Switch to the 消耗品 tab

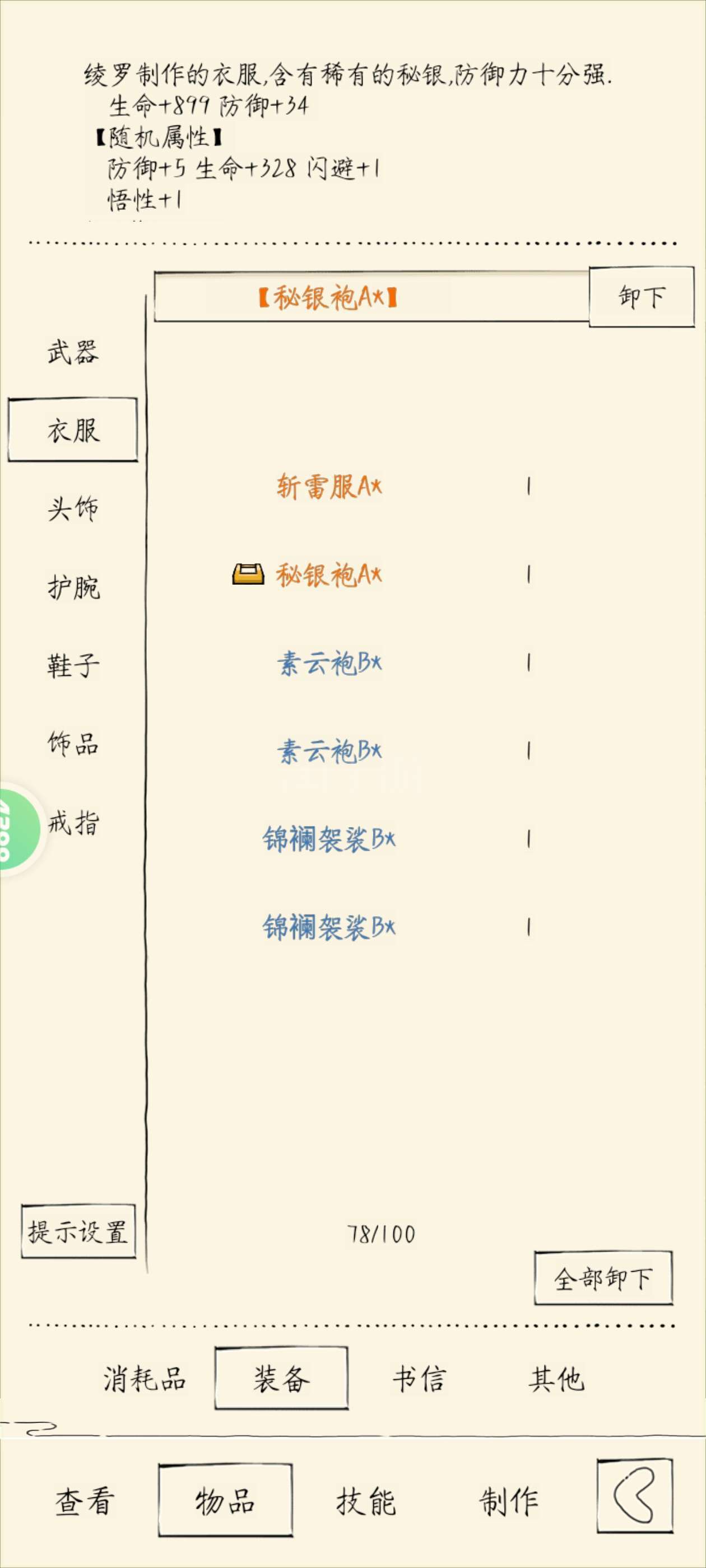(x=145, y=1379)
